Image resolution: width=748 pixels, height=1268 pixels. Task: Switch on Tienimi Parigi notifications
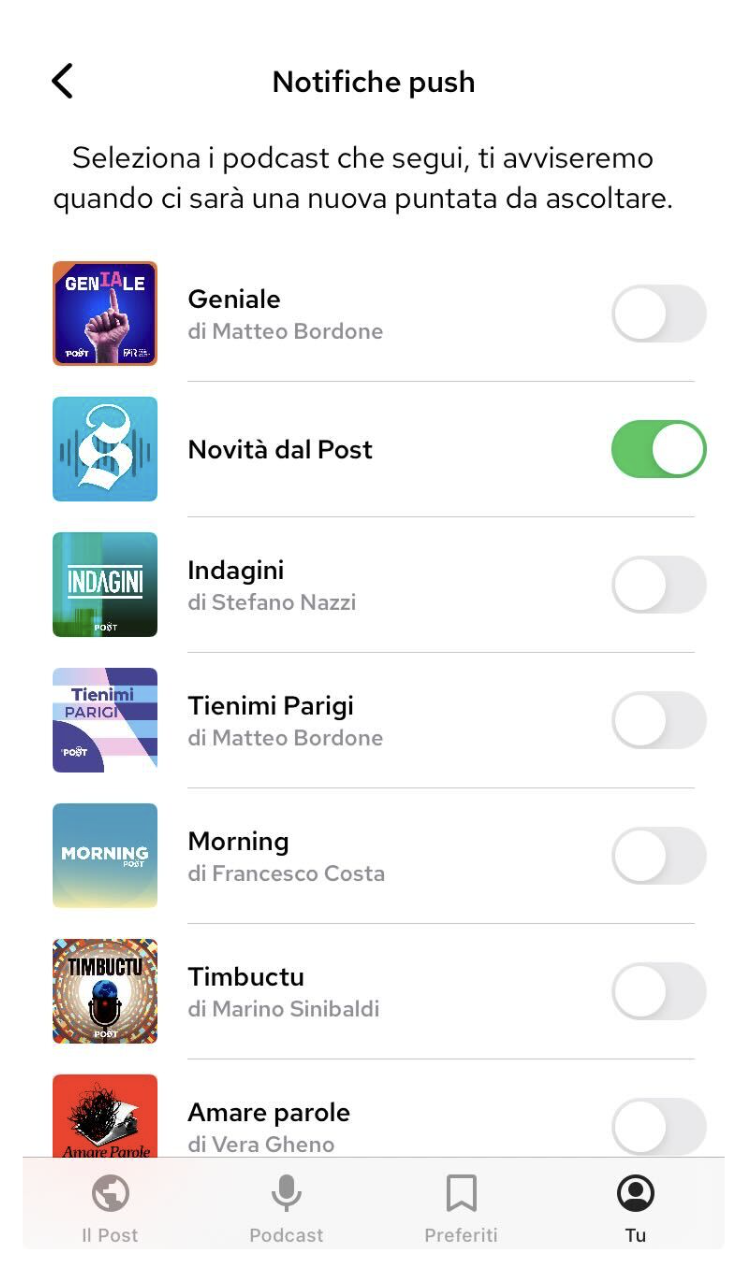tap(658, 720)
